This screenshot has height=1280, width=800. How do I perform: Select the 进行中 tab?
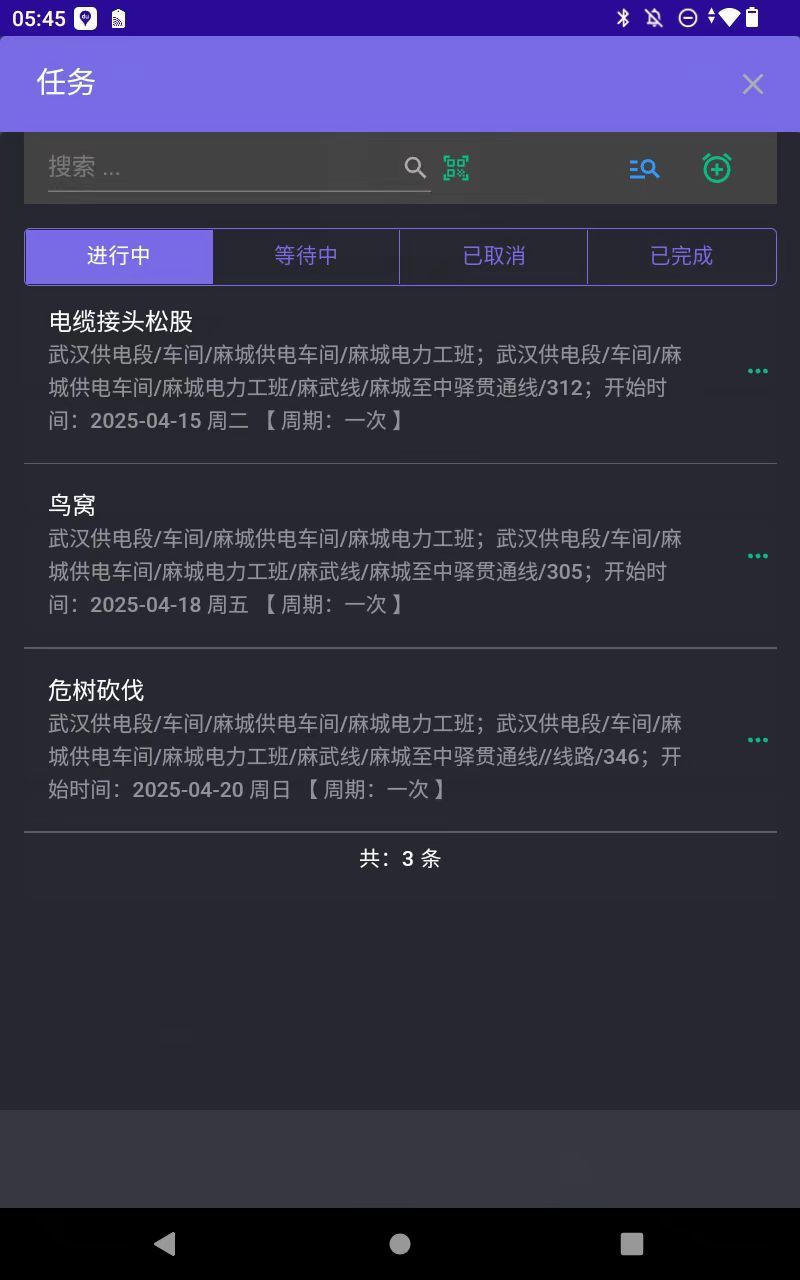point(119,256)
